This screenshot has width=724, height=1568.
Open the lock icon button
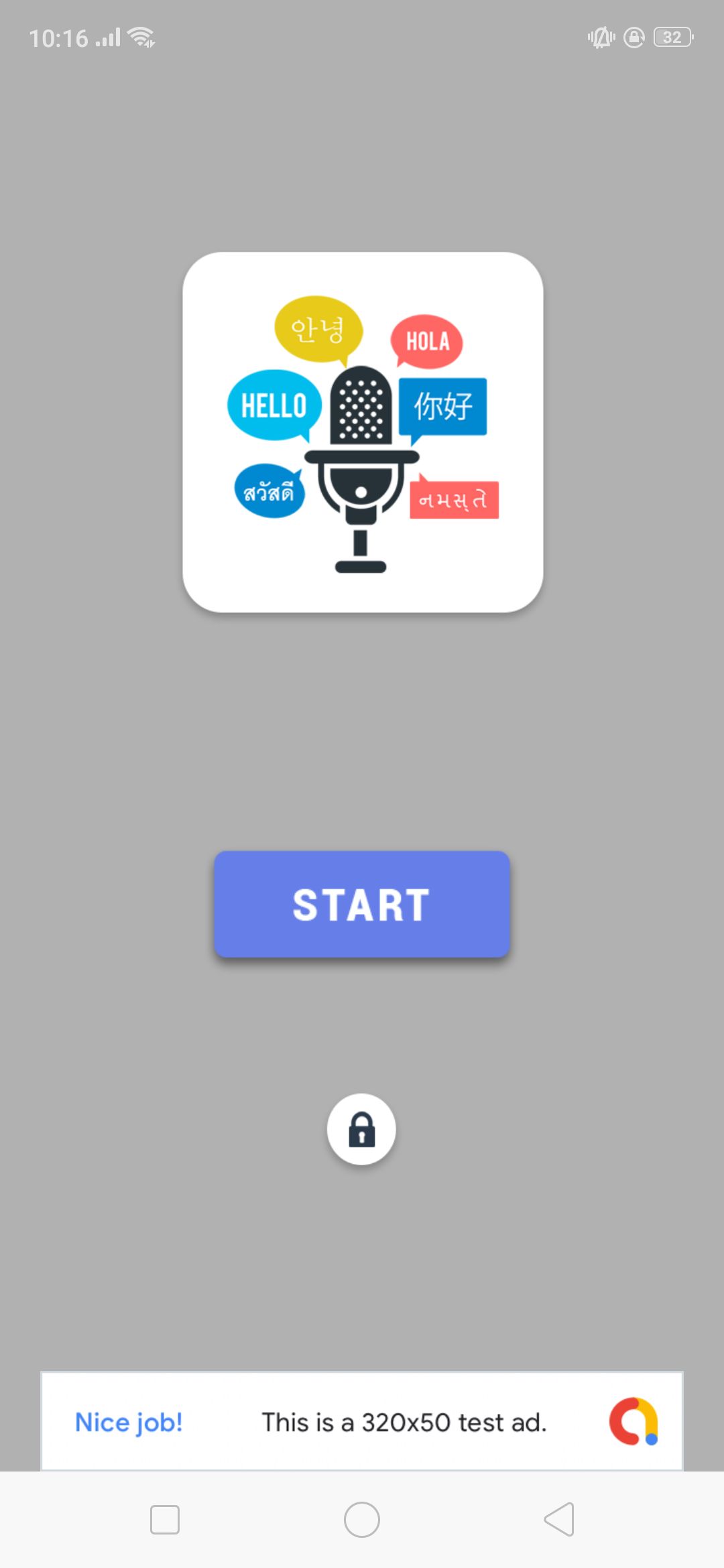point(361,1129)
